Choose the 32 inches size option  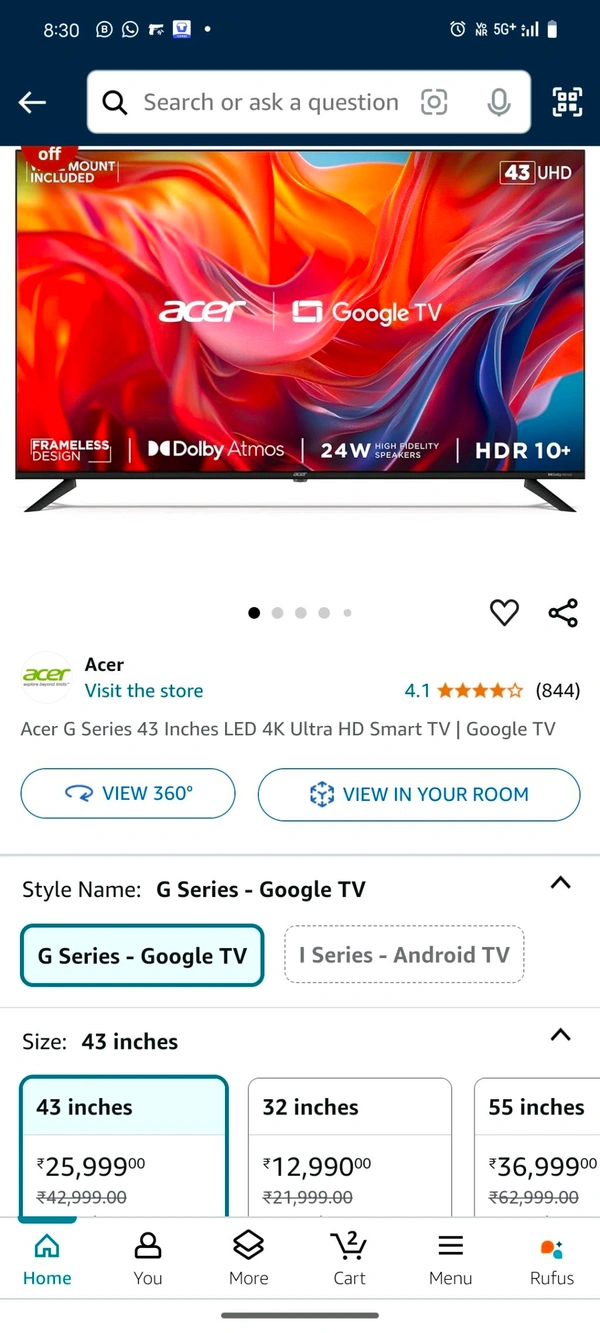click(350, 1145)
